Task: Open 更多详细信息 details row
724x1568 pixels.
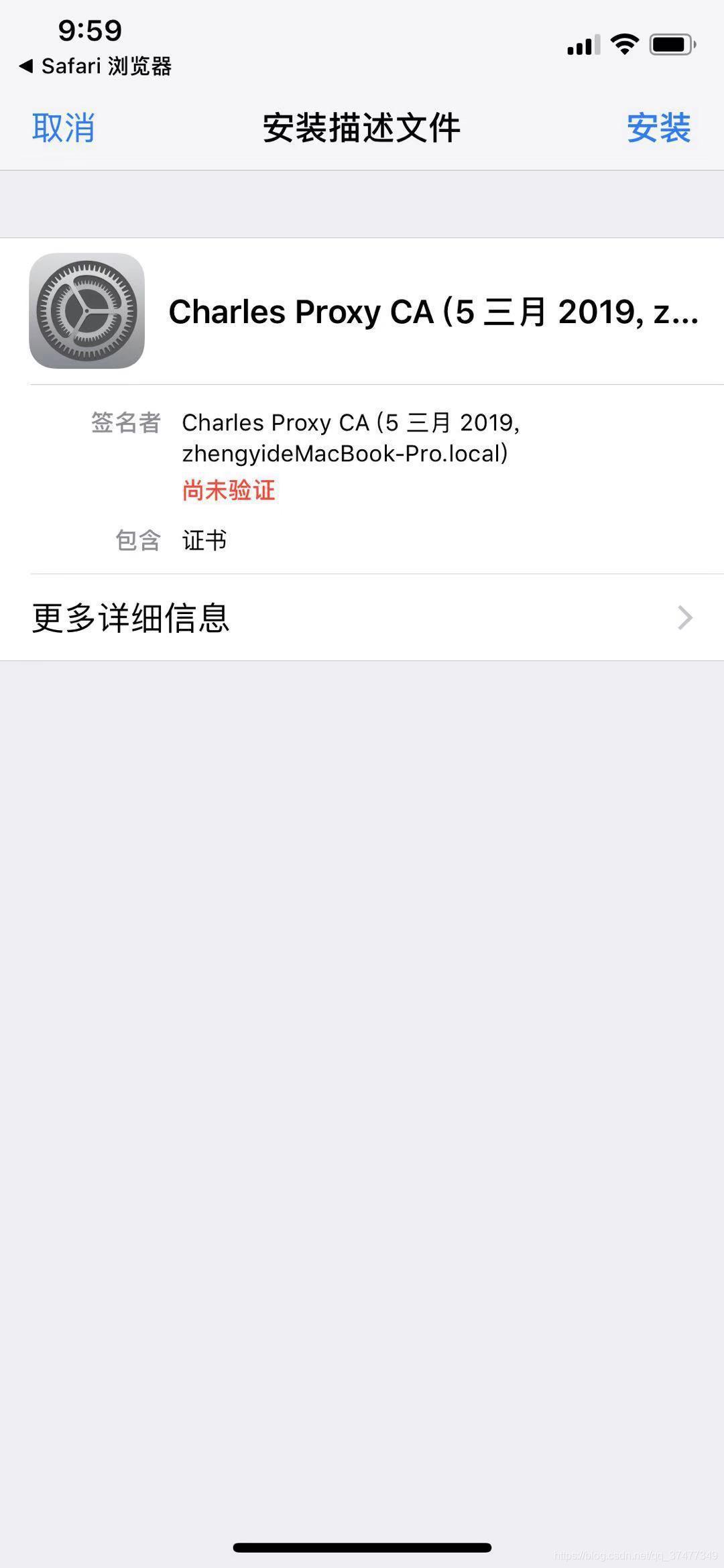Action: (x=362, y=617)
